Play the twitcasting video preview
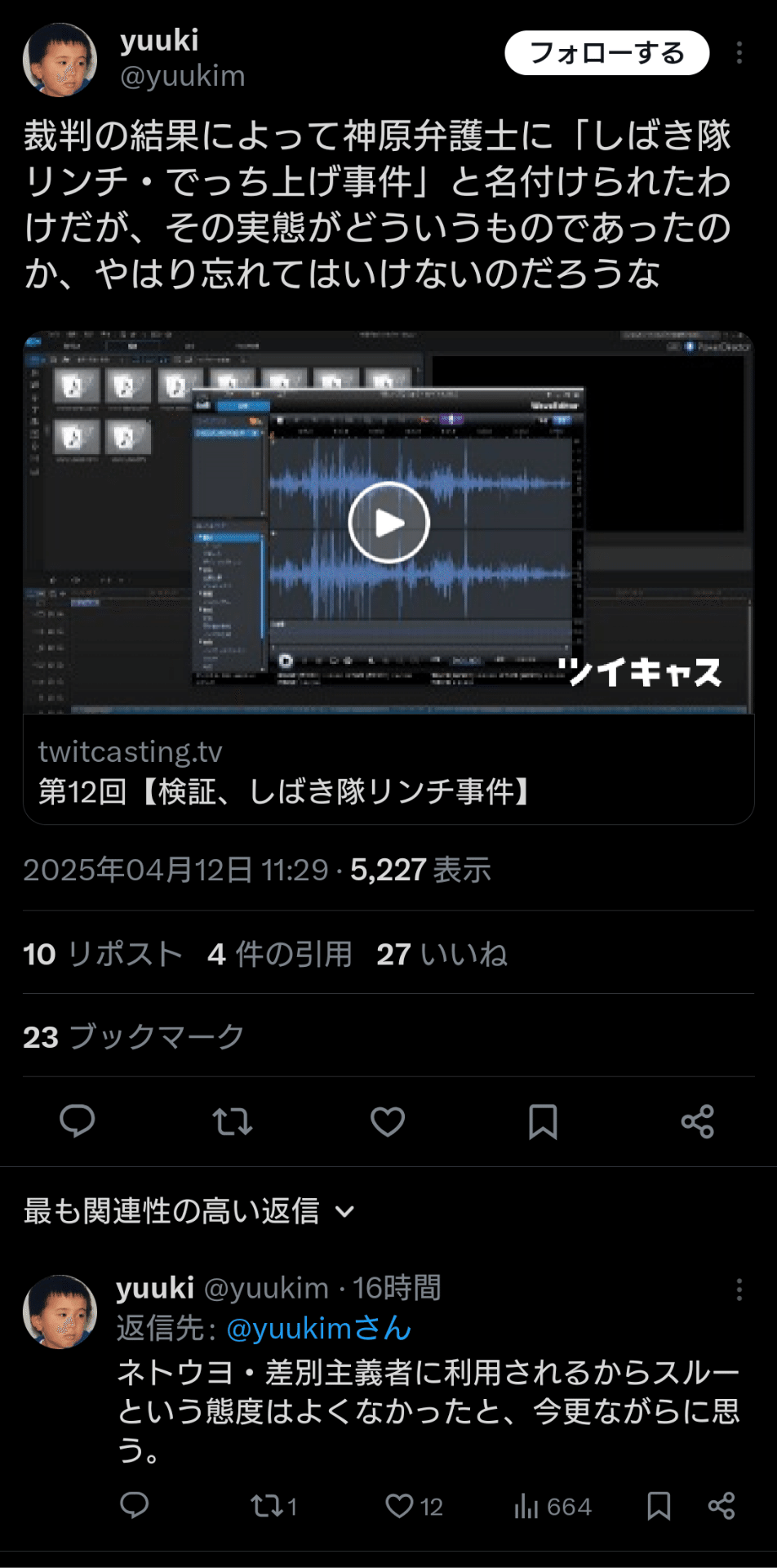777x1568 pixels. click(x=388, y=523)
